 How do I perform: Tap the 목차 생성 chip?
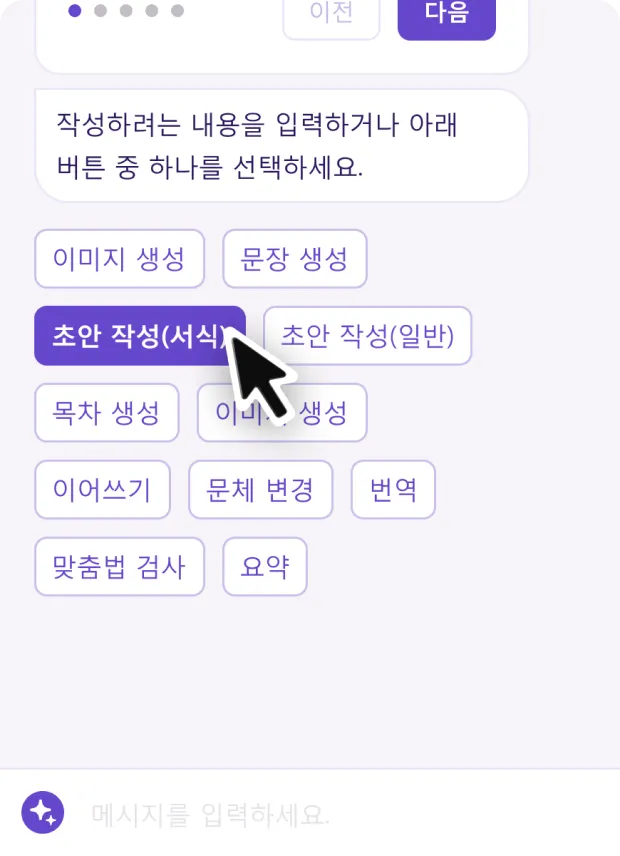tap(106, 412)
